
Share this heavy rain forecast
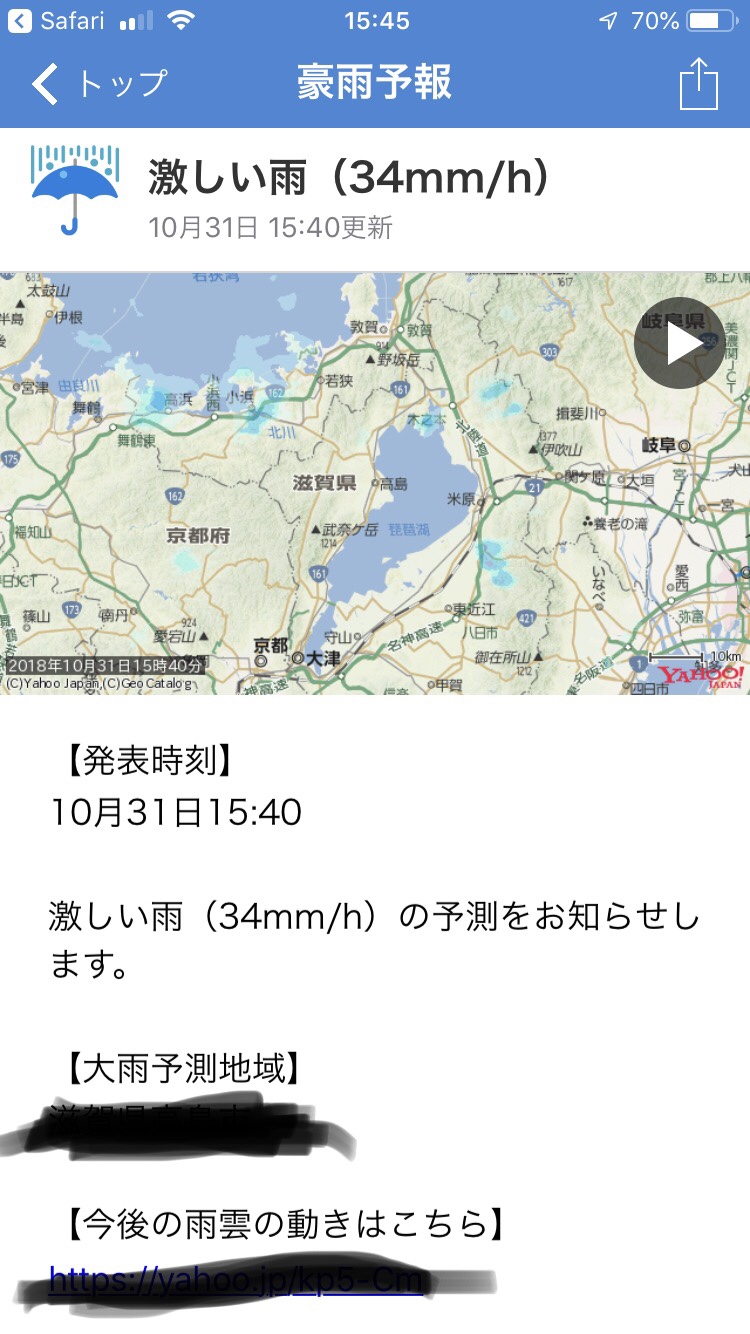[x=699, y=84]
